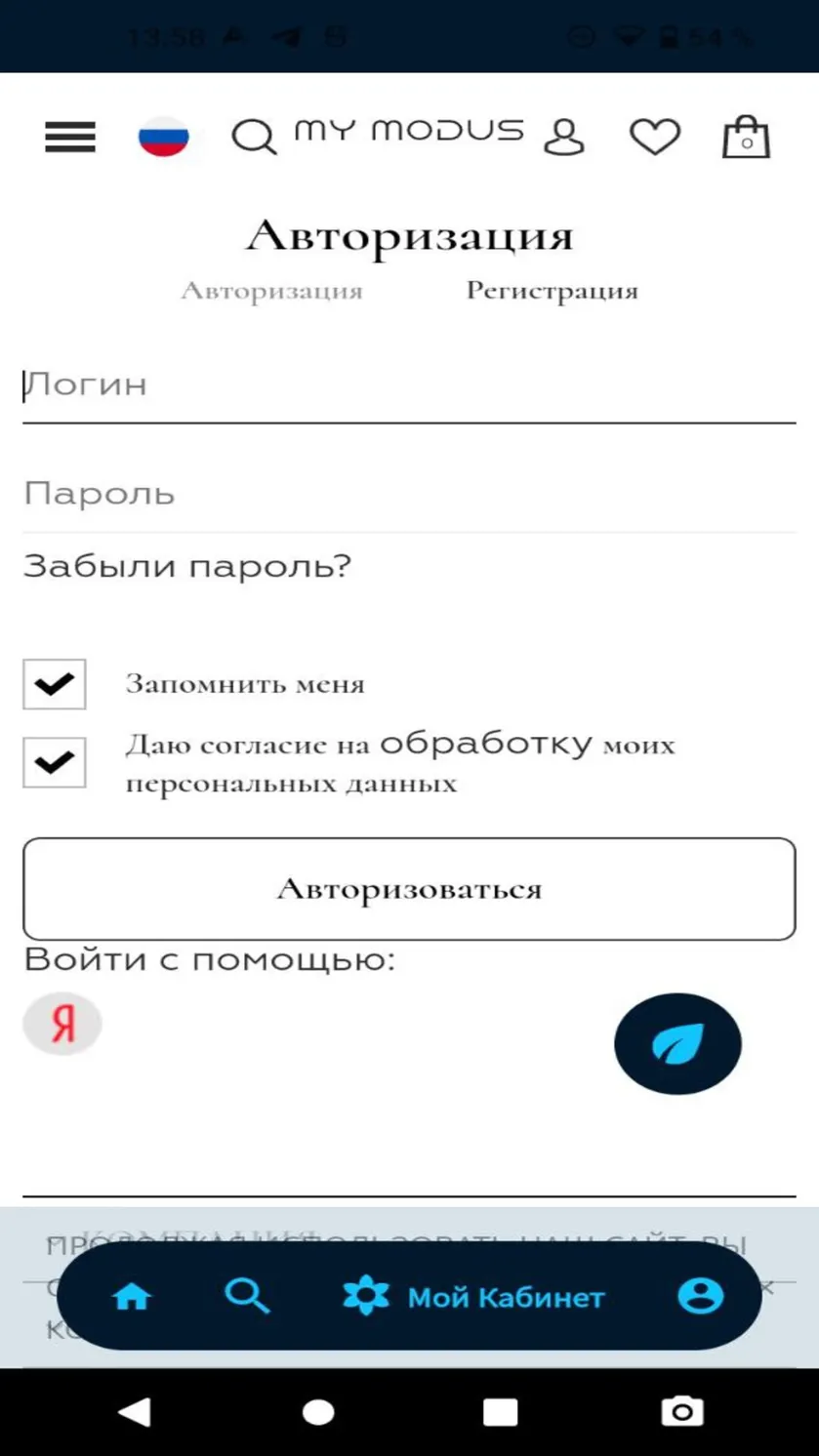Sign in with Yandex
Image resolution: width=819 pixels, height=1456 pixels.
(62, 1024)
